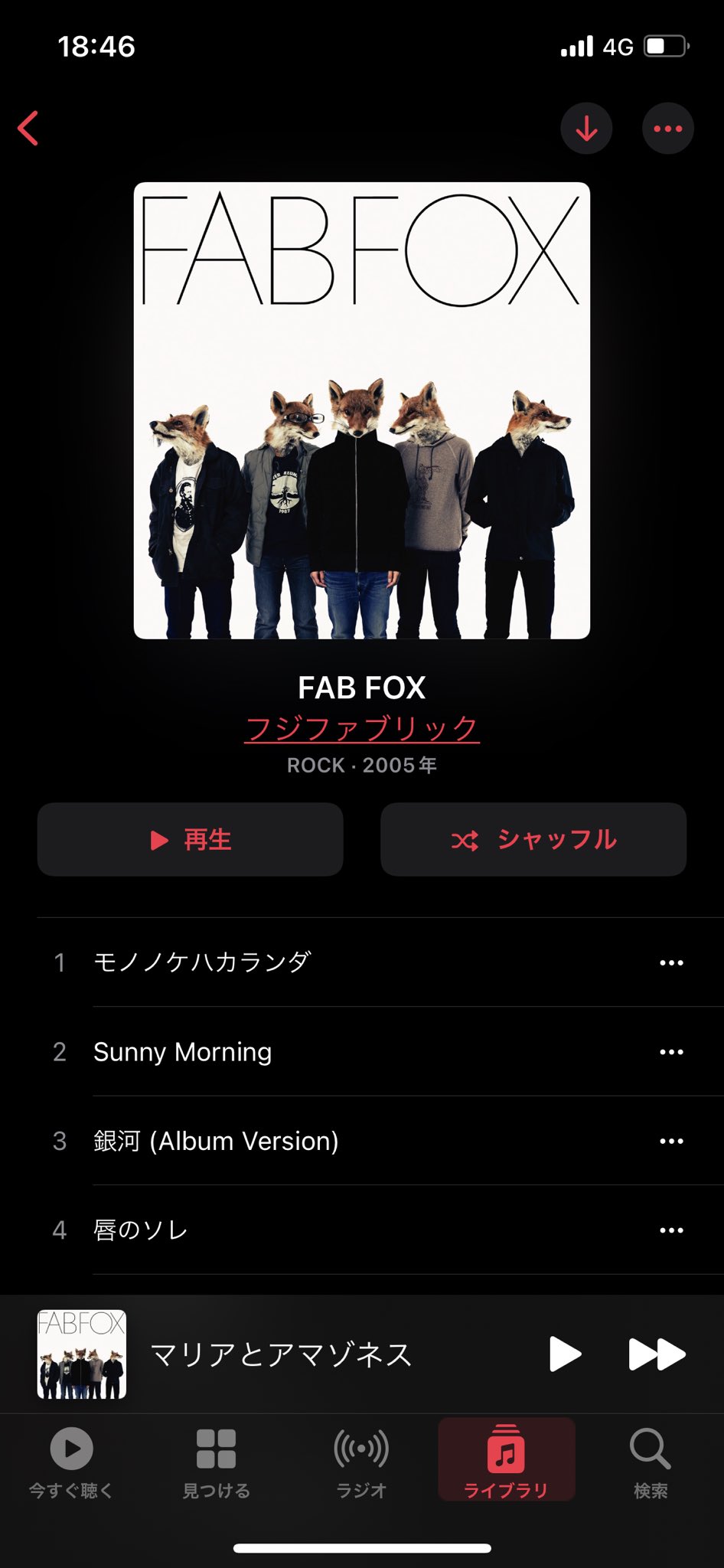Viewport: 724px width, 1568px height.
Task: Open artist page フジファブリック
Action: 362,728
